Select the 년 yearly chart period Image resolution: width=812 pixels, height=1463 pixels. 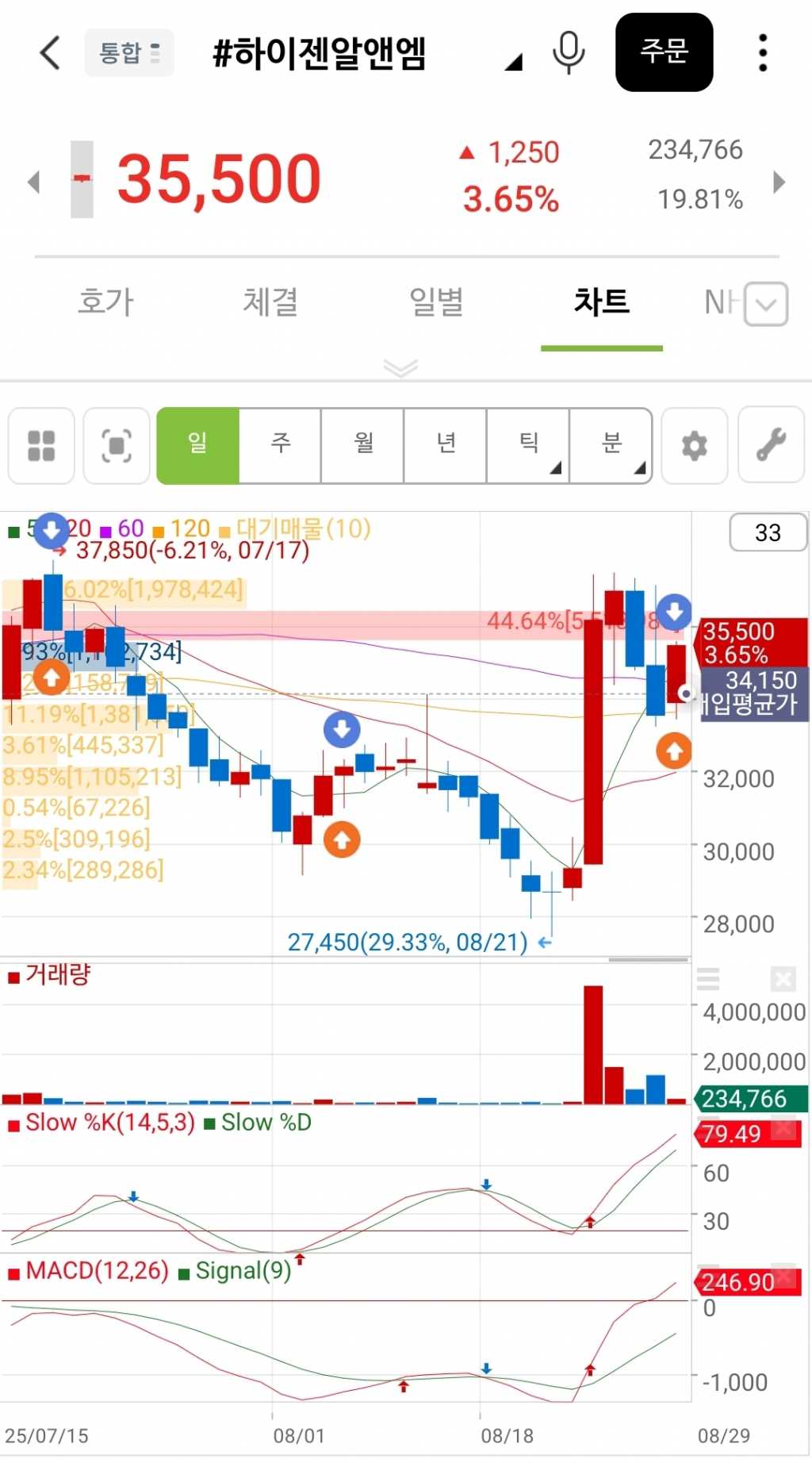point(446,445)
